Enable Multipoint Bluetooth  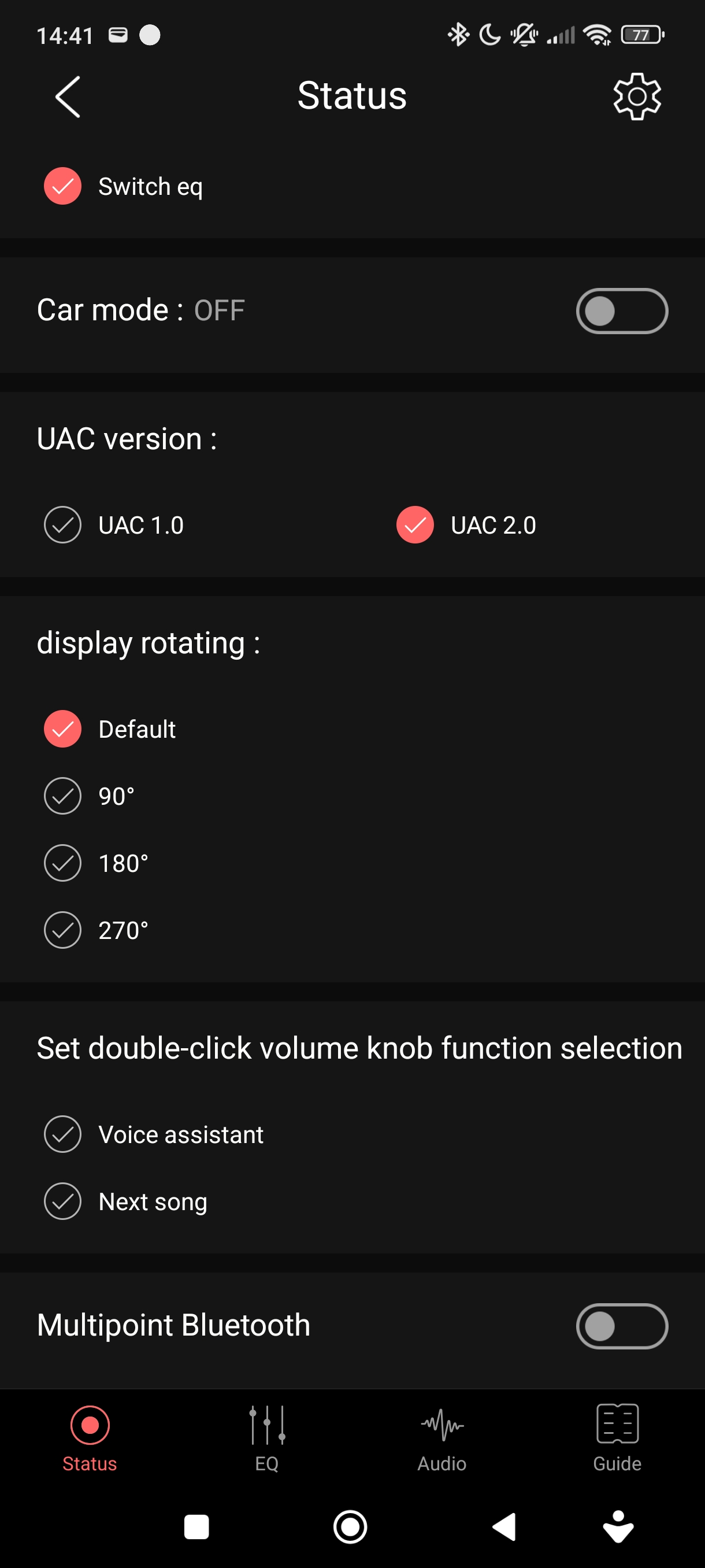(621, 1326)
